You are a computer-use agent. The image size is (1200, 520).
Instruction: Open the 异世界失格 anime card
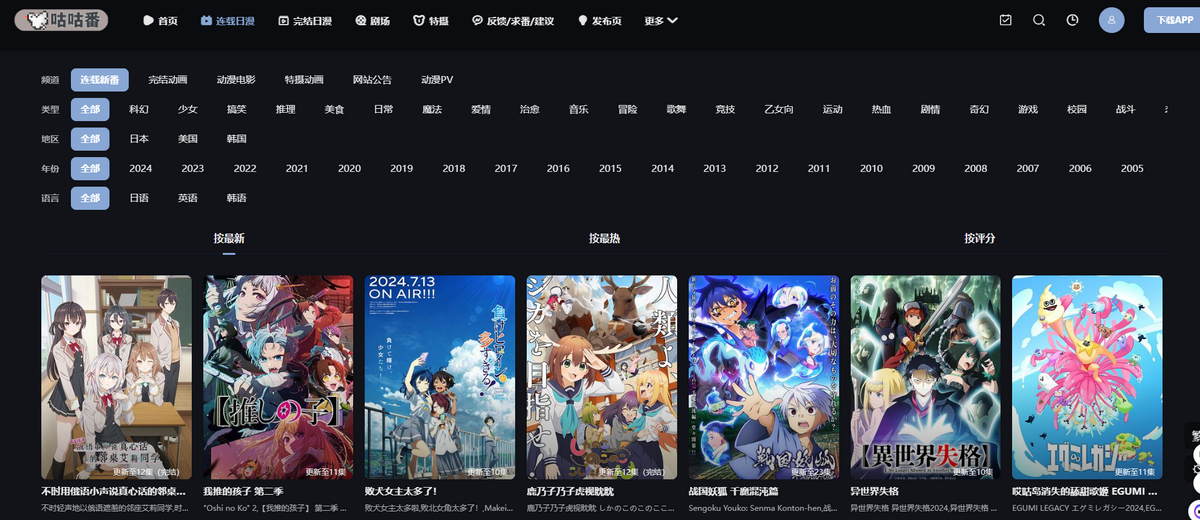pyautogui.click(x=925, y=377)
